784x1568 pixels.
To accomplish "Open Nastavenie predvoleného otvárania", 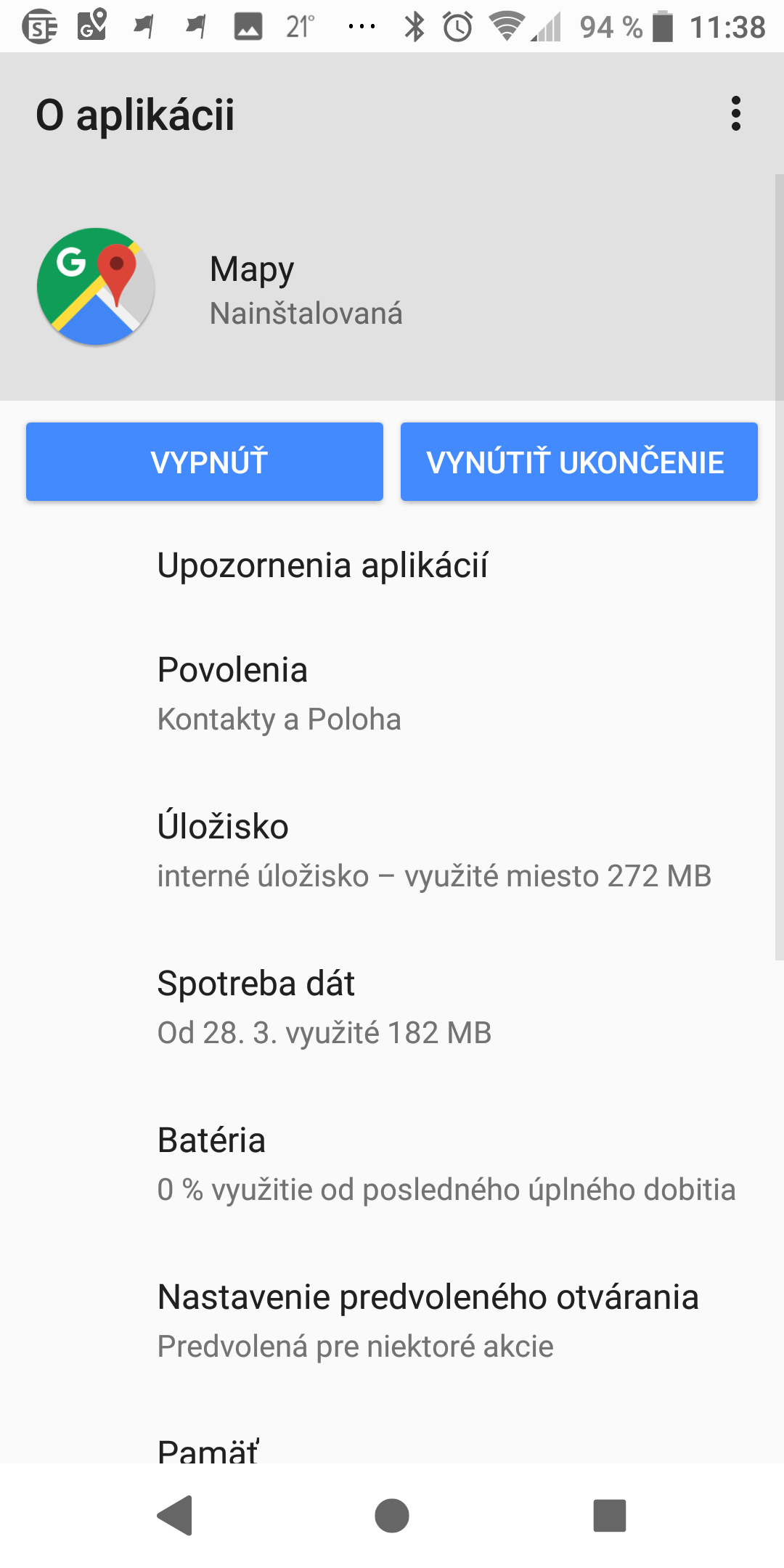I will 392,1320.
